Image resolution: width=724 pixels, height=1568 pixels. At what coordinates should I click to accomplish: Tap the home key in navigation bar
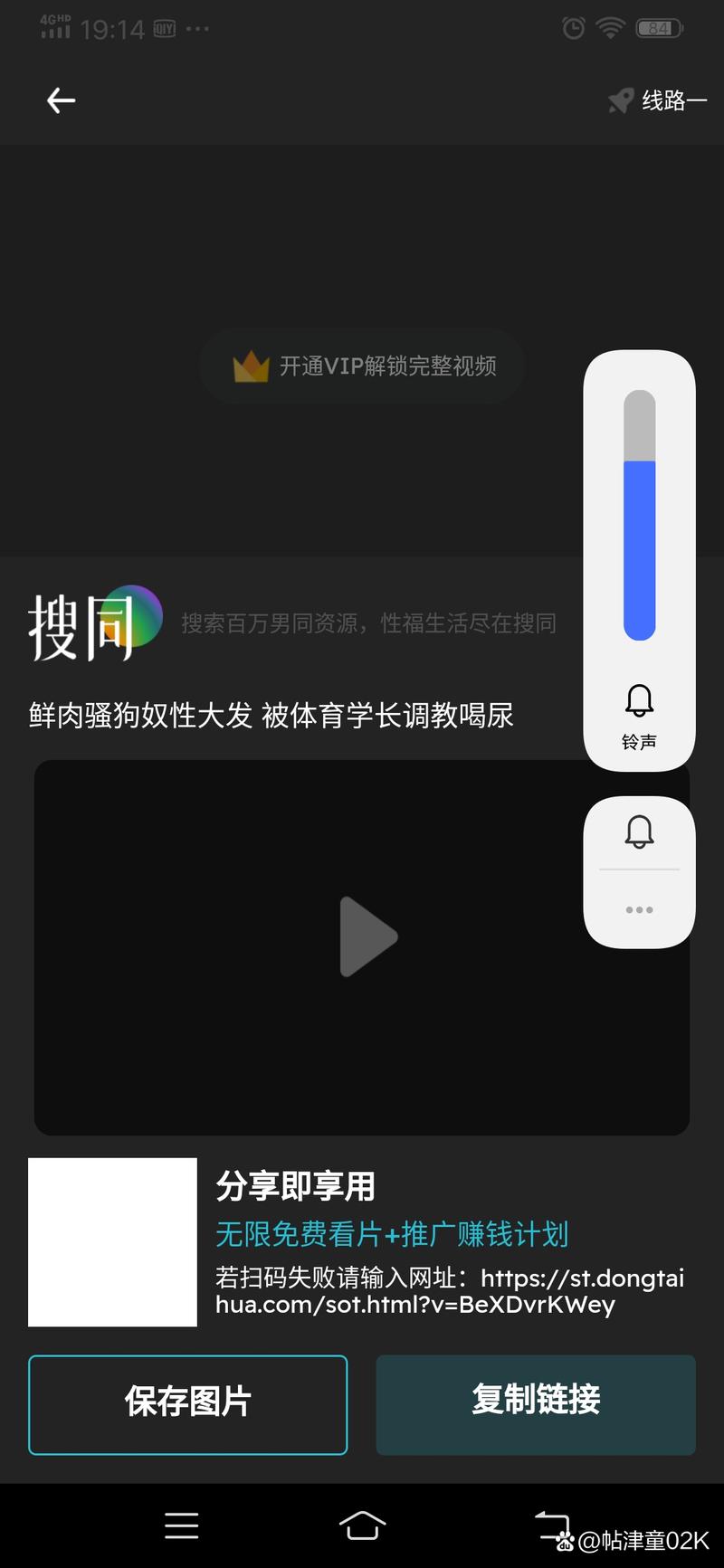coord(362,1525)
